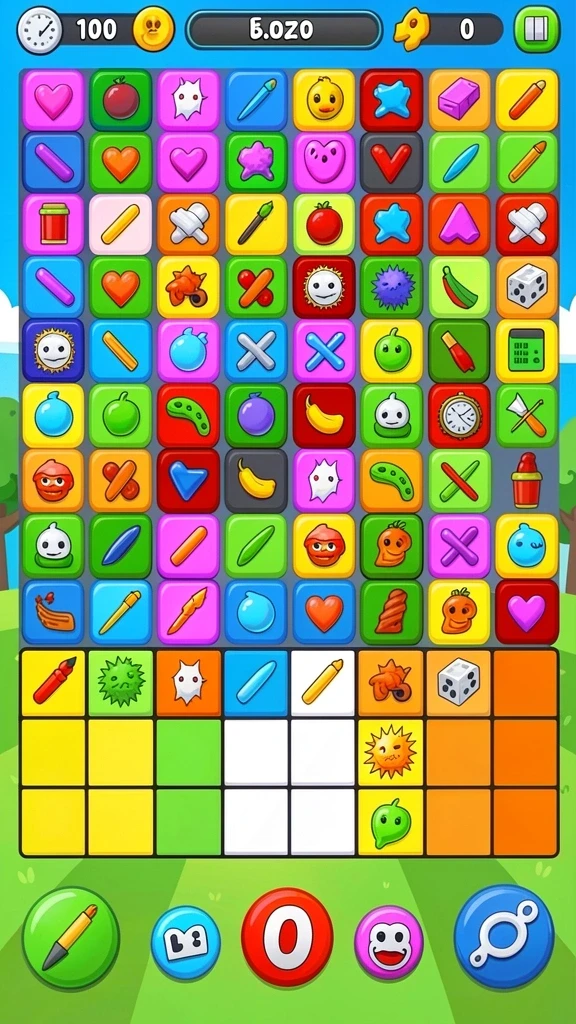Select the yellow duck face tile
Screen dimensions: 576x1024
[324, 100]
